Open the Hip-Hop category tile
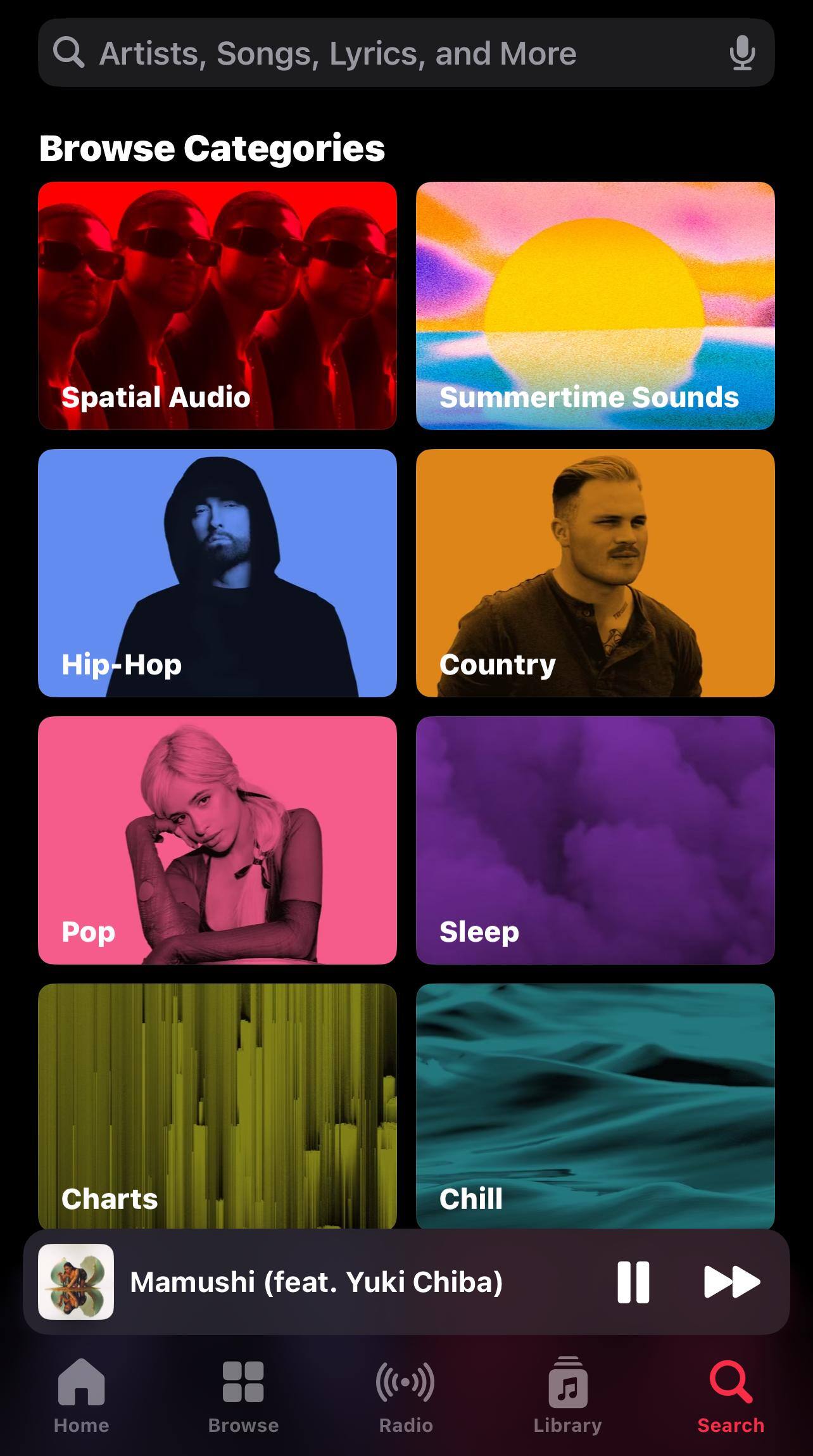This screenshot has width=813, height=1456. coord(217,573)
